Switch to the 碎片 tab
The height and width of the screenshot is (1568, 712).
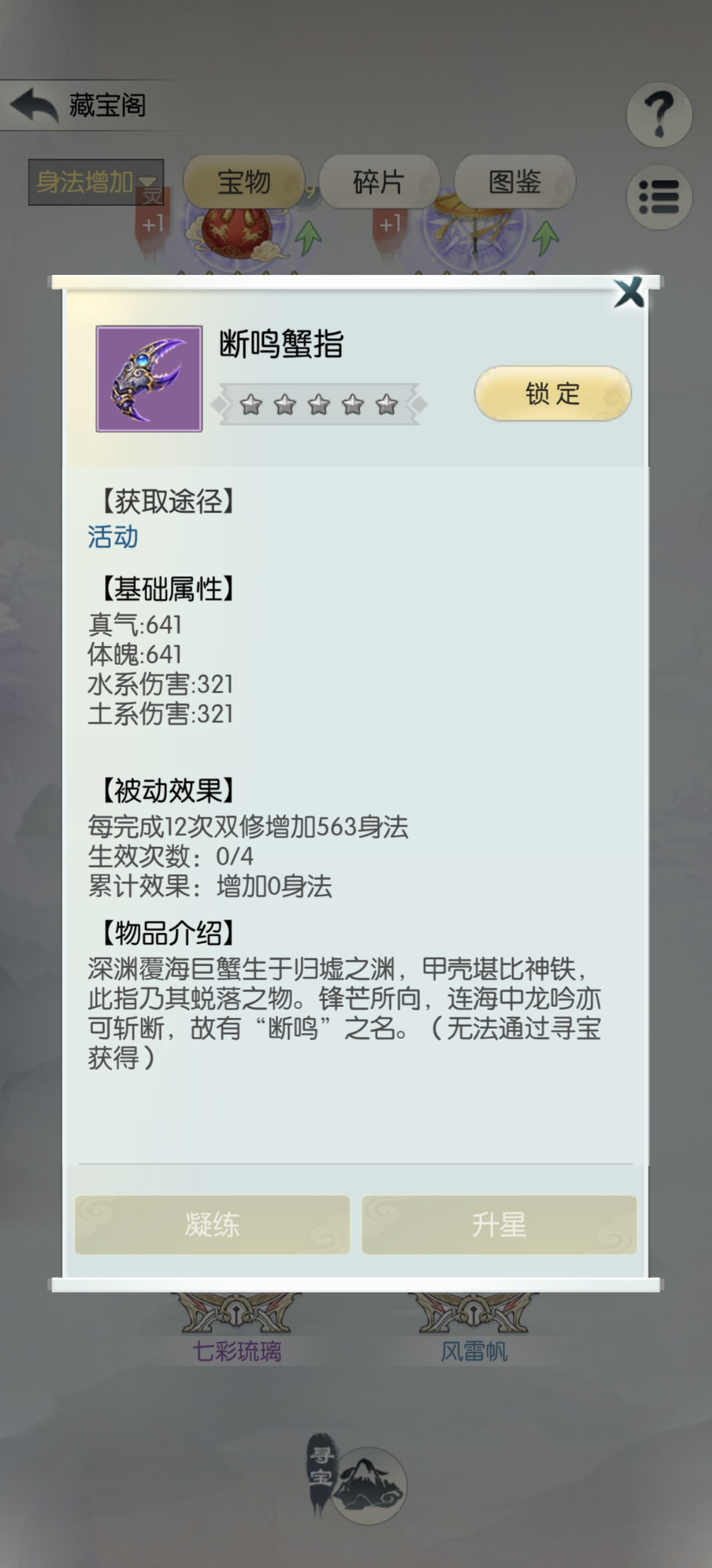click(x=379, y=181)
